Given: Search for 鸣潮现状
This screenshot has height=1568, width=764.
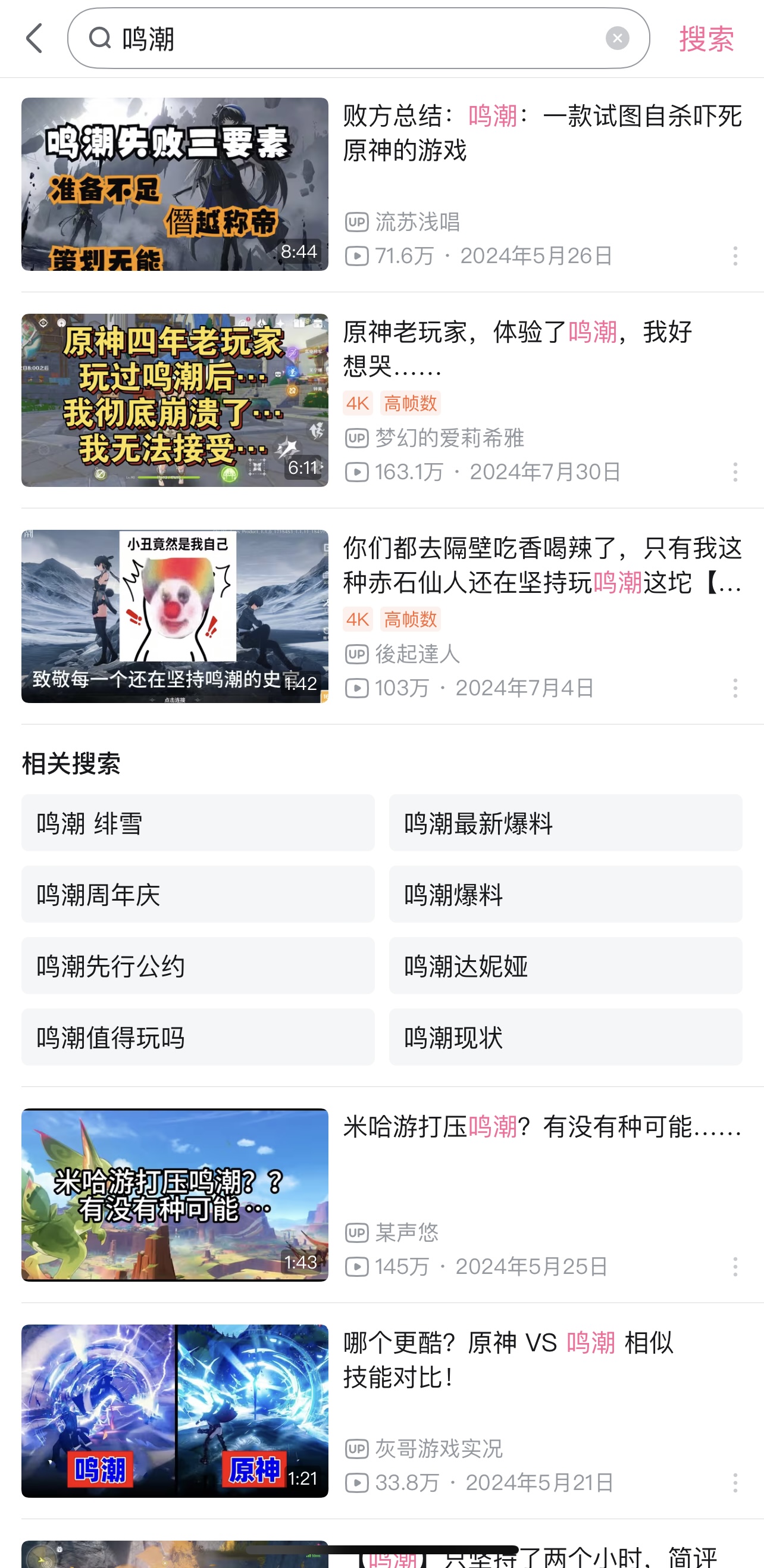Looking at the screenshot, I should click(565, 1037).
